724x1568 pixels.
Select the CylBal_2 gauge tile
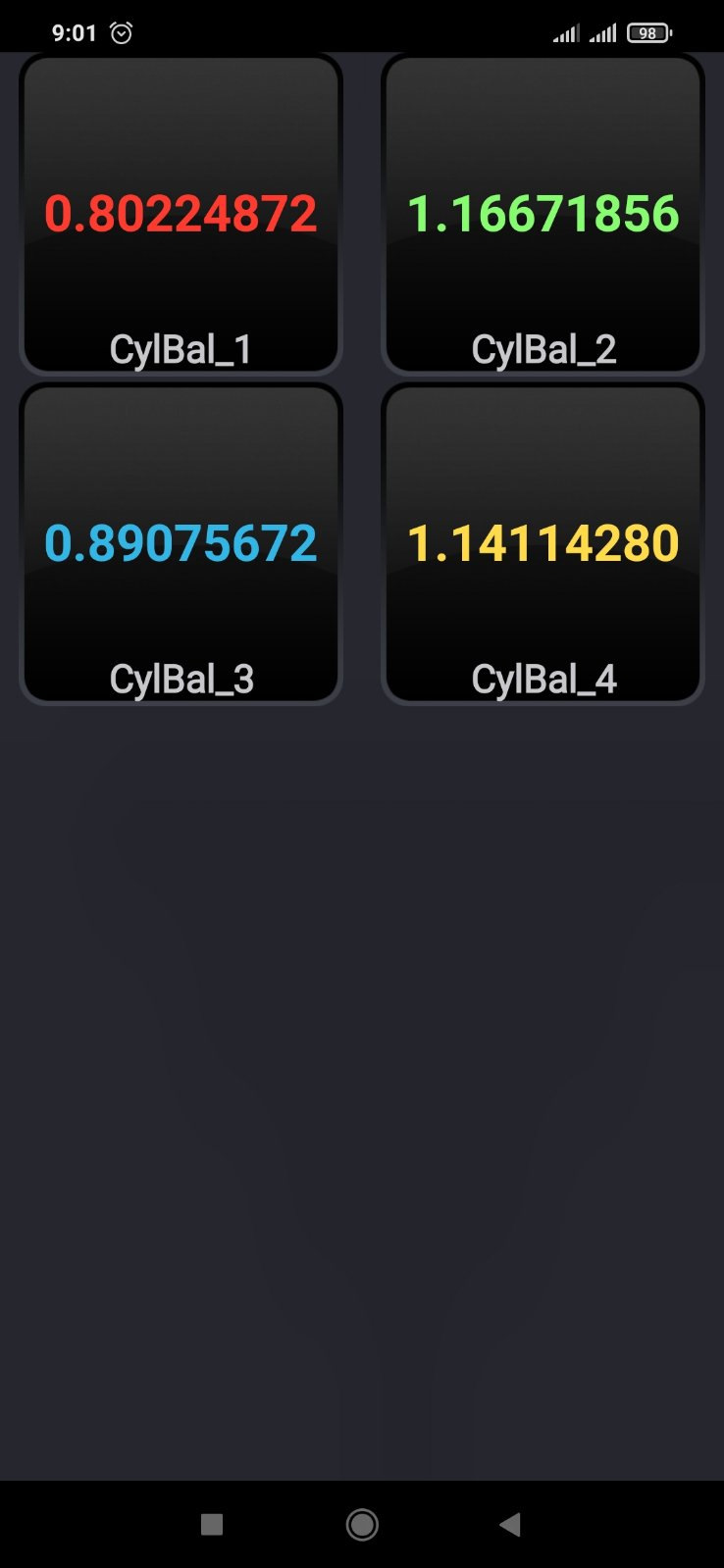pos(543,214)
